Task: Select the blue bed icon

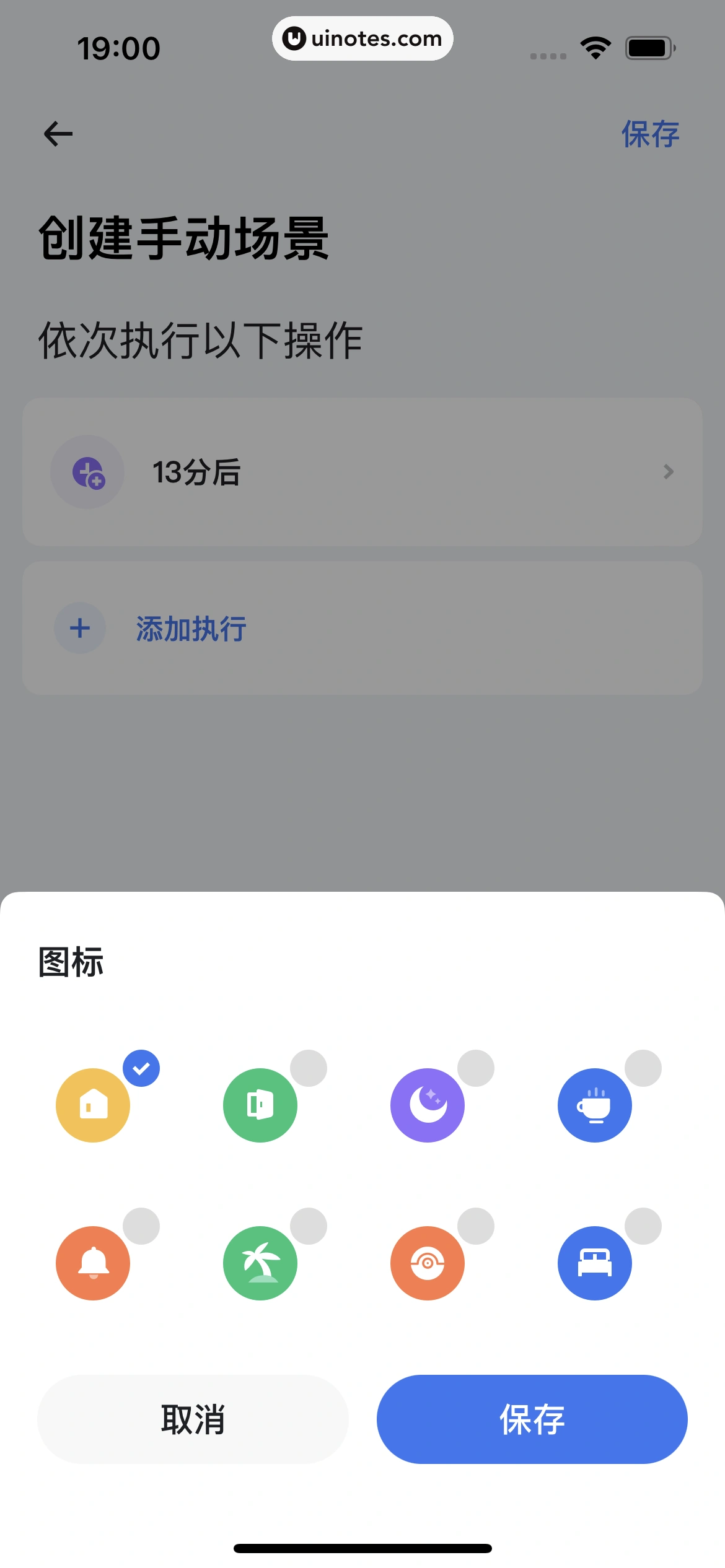Action: (595, 1263)
